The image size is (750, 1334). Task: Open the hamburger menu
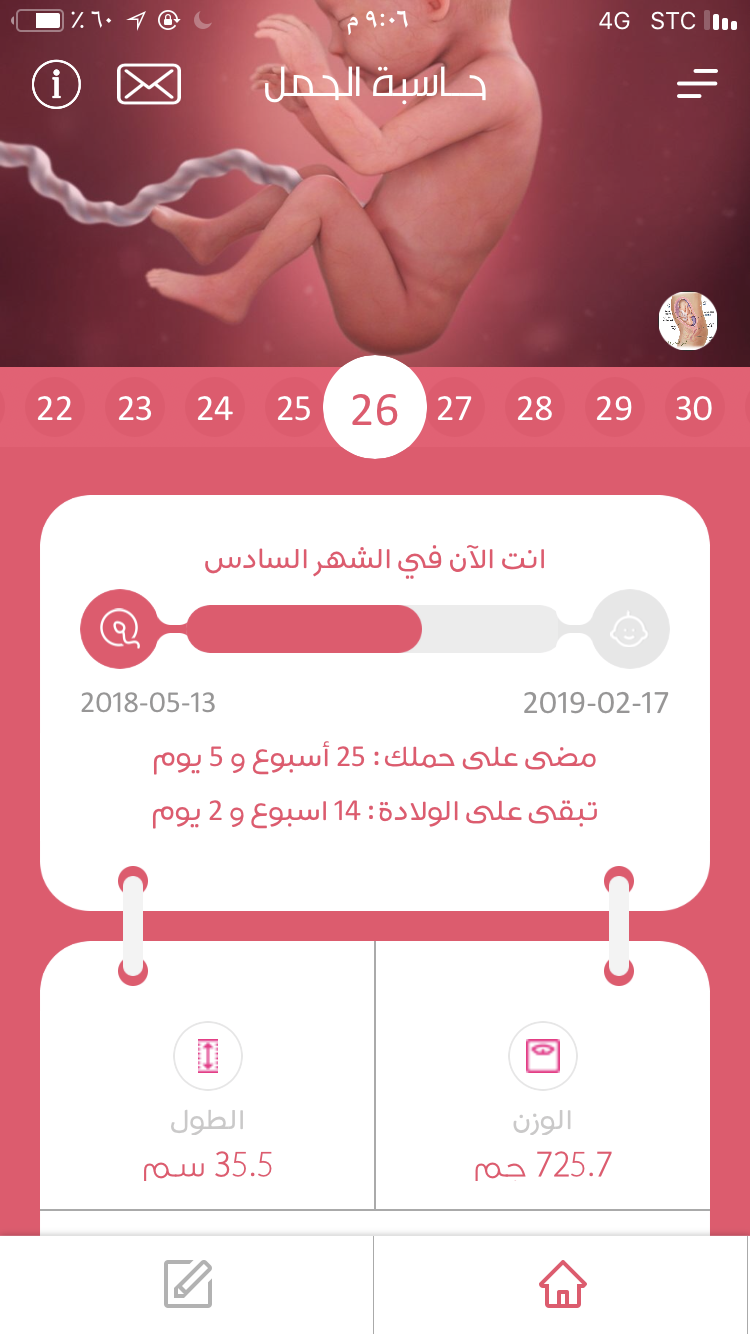(x=697, y=84)
